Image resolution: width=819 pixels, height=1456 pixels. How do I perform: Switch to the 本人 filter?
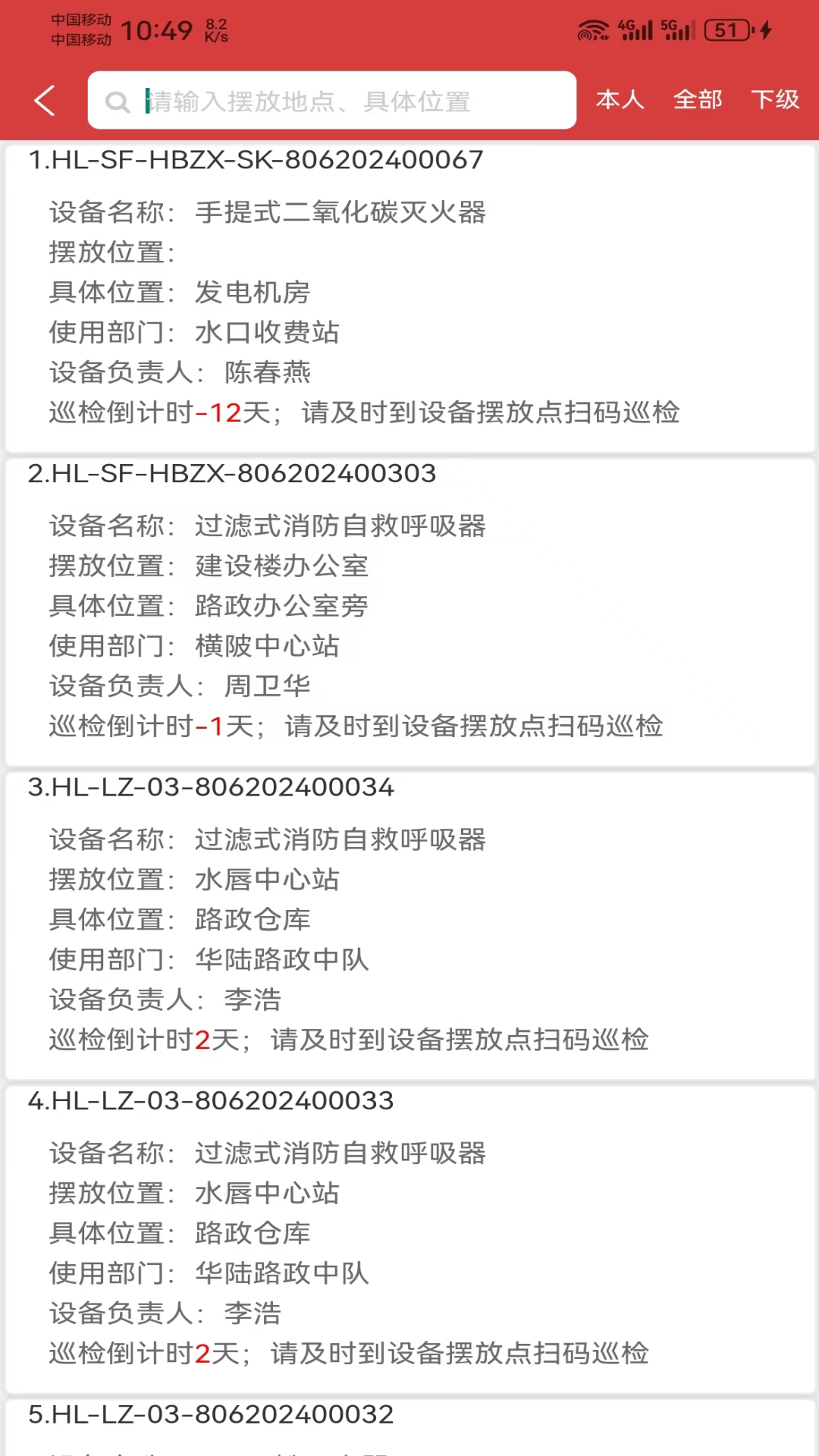tap(620, 99)
